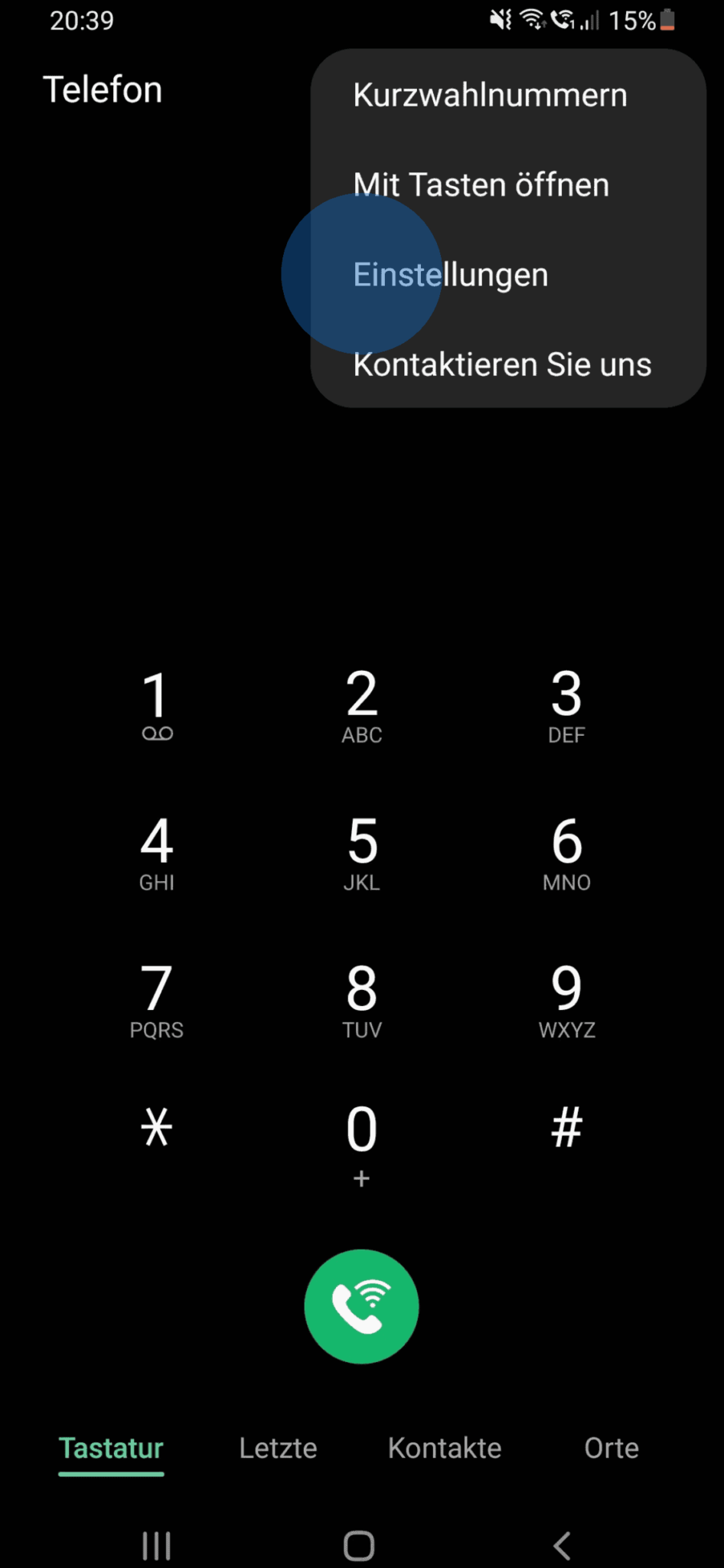
Task: Start a Wi-Fi call with green button
Action: 361,1306
